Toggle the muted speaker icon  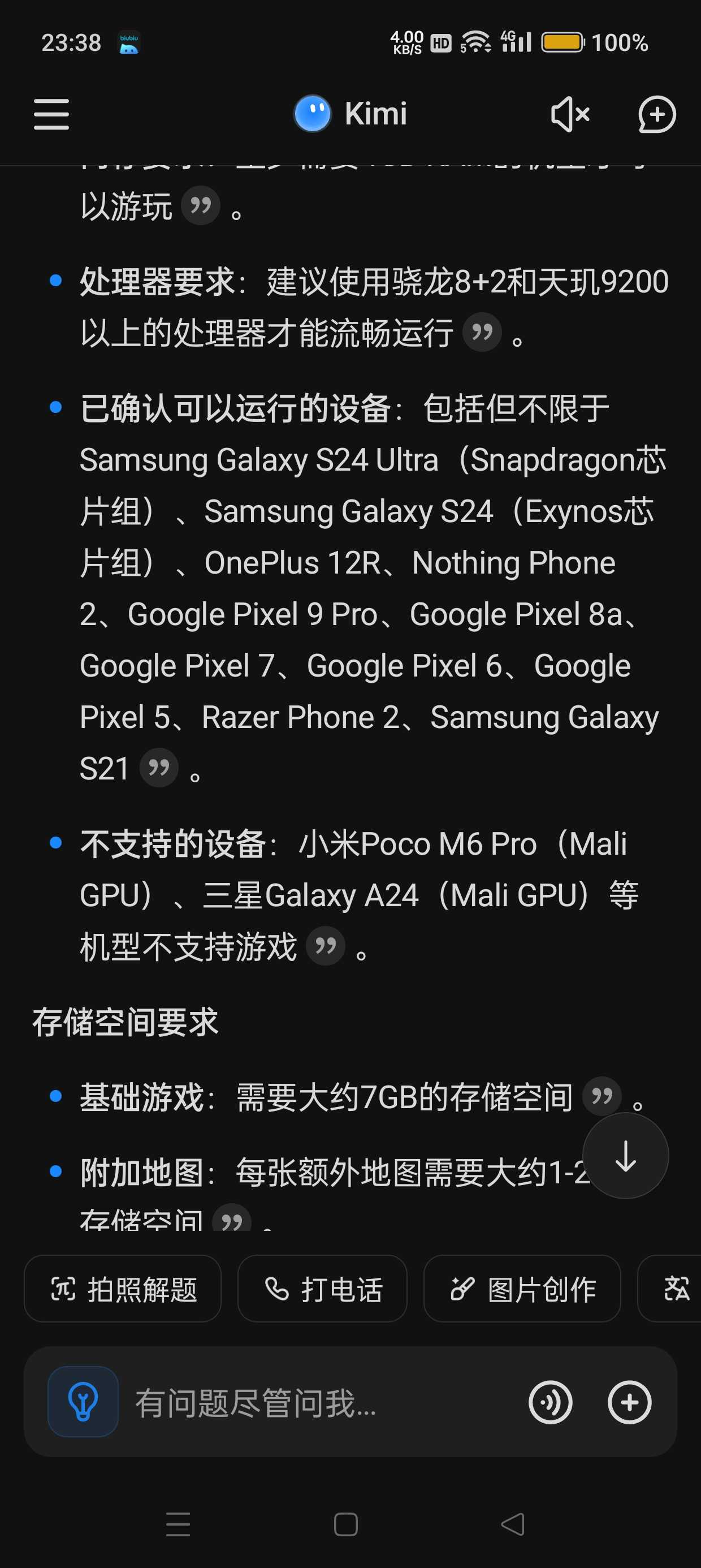pos(570,114)
